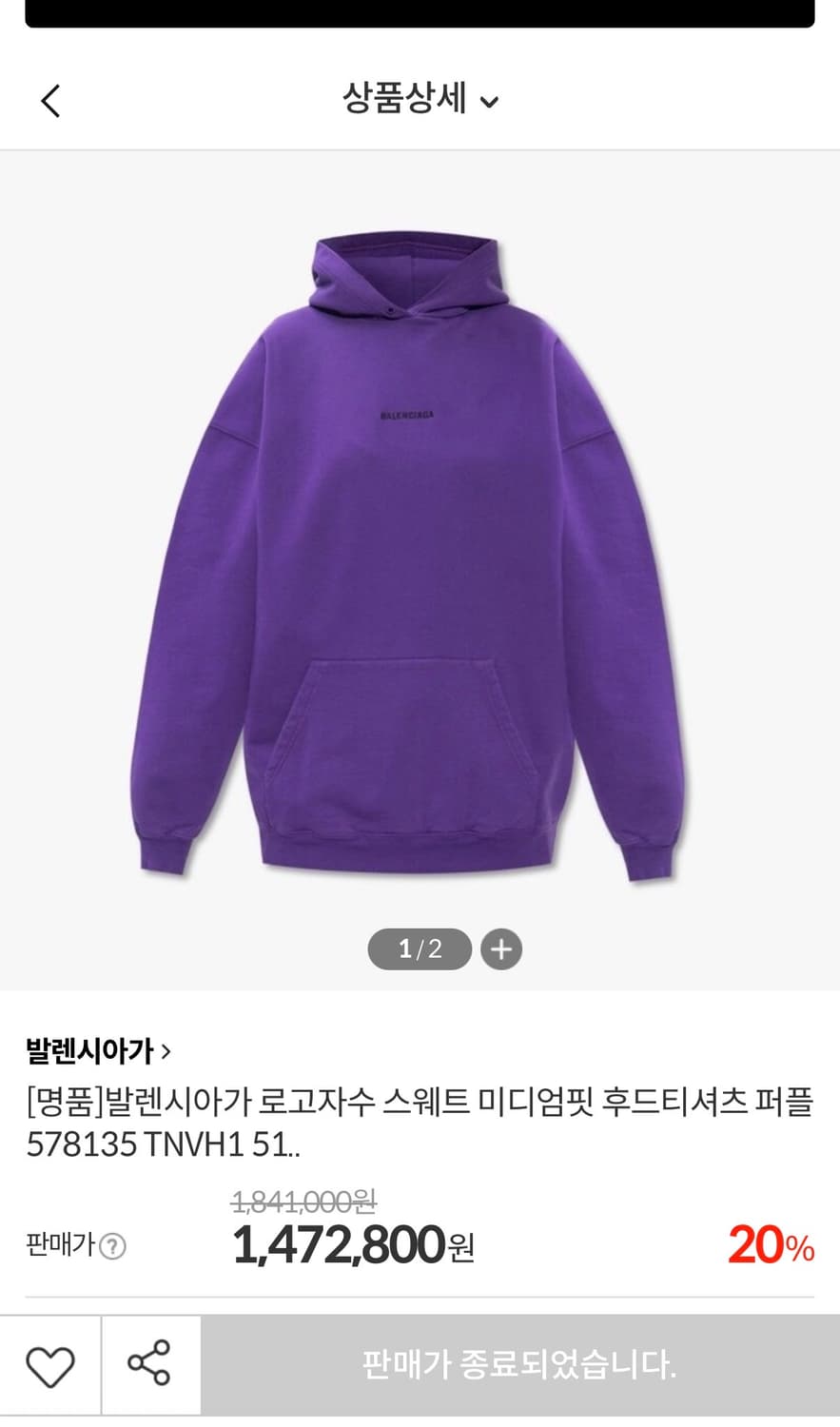Image resolution: width=840 pixels, height=1427 pixels.
Task: Collapse the 상품상세 section chevron
Action: click(x=489, y=102)
